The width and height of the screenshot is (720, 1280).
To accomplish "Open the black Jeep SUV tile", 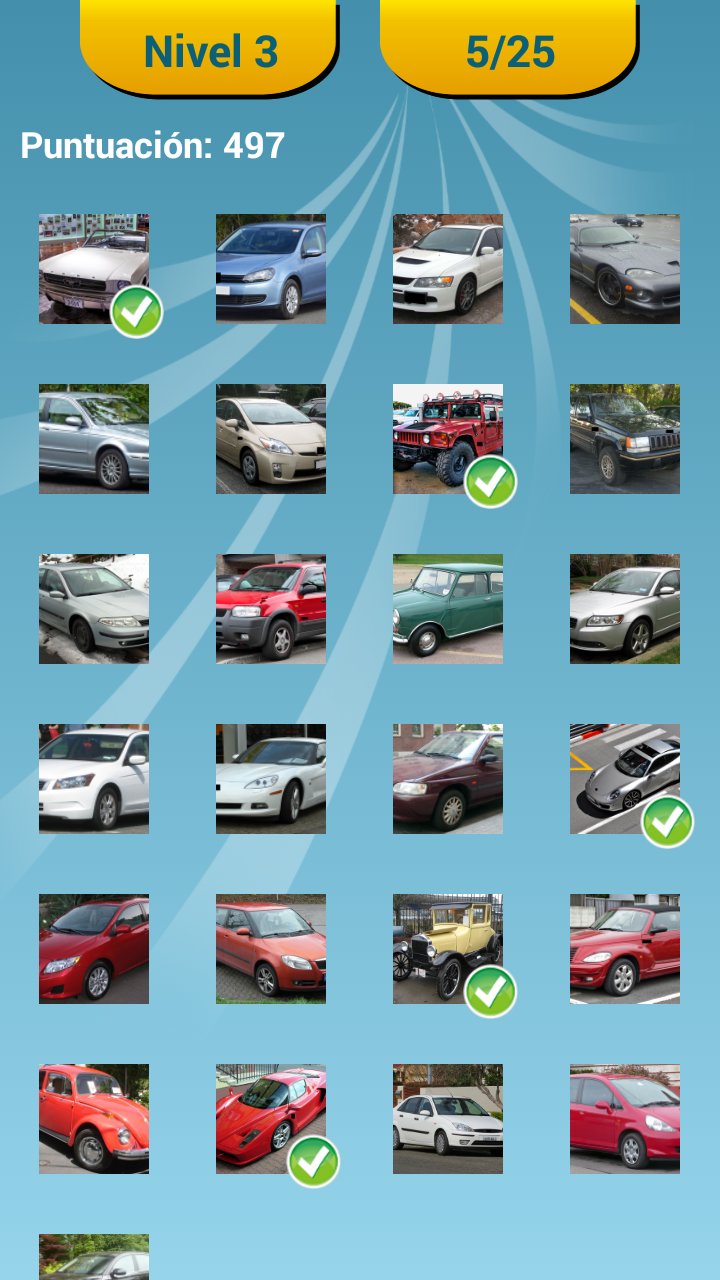I will click(x=625, y=438).
